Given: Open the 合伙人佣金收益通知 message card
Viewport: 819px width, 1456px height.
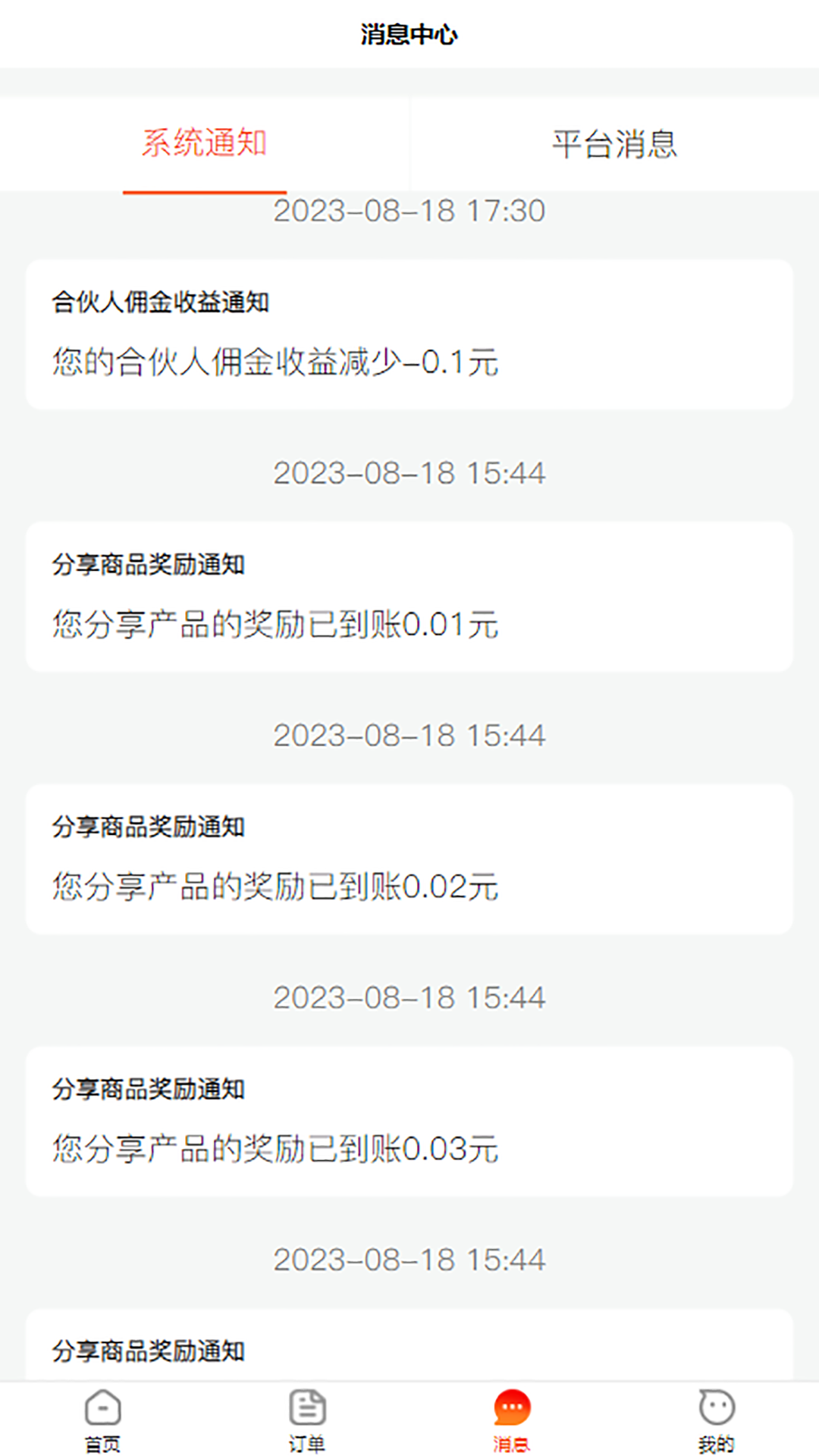Looking at the screenshot, I should click(x=409, y=334).
